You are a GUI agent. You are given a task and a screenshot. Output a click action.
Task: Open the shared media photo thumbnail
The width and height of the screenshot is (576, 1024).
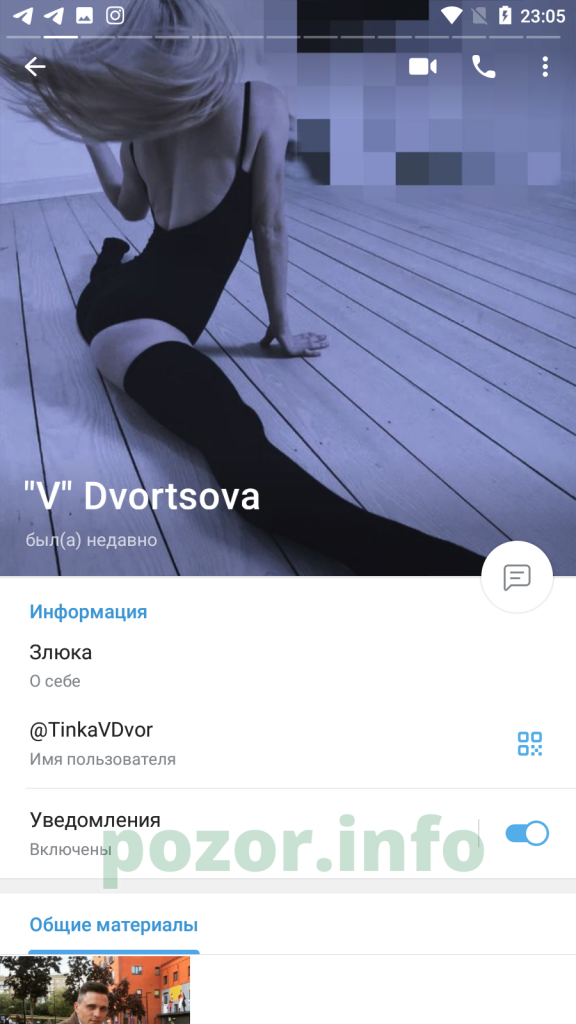pos(95,990)
